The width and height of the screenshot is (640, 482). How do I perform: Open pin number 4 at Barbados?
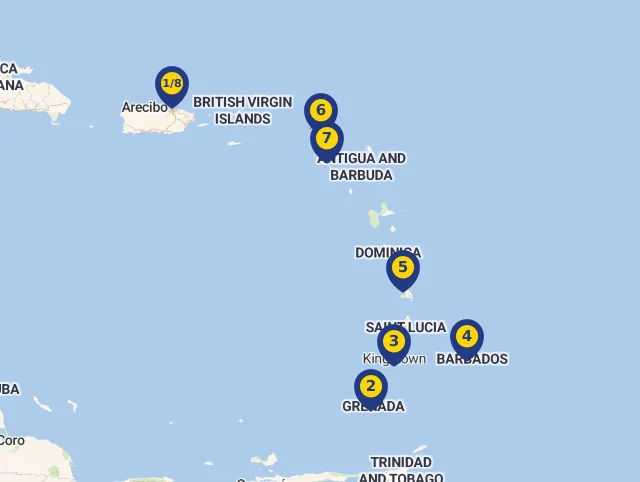click(x=467, y=336)
